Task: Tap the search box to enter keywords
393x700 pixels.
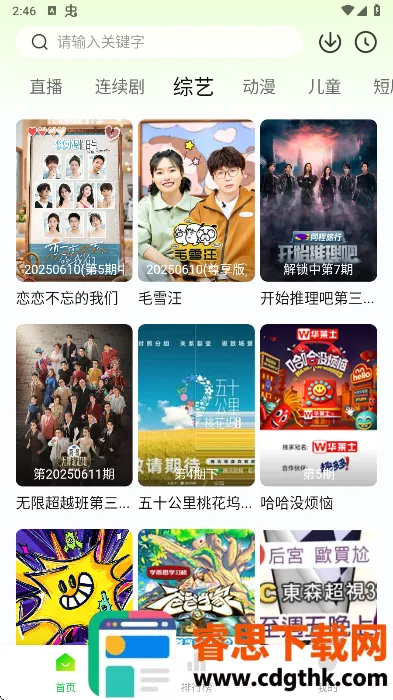Action: (159, 42)
